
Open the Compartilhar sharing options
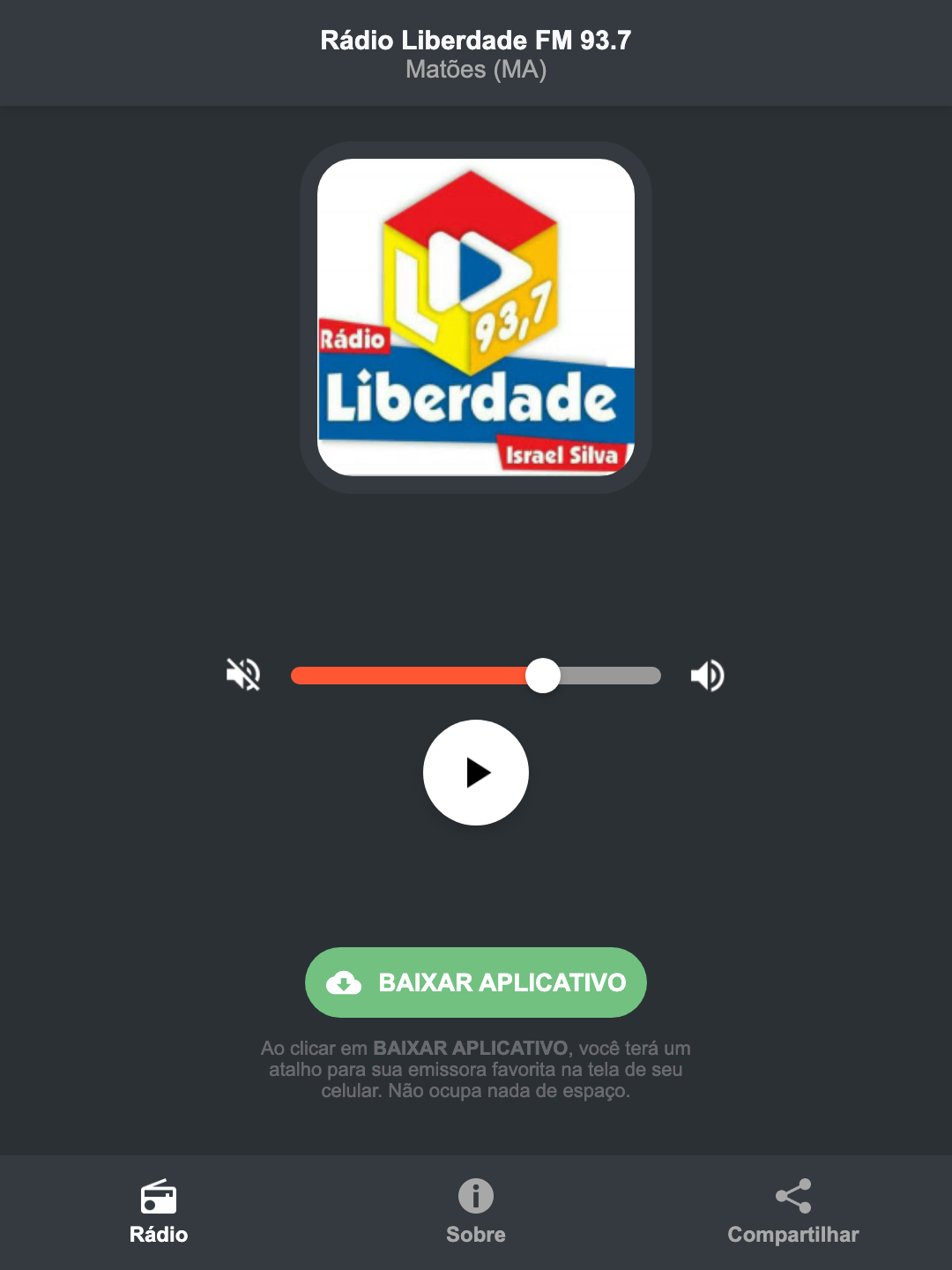point(792,1235)
